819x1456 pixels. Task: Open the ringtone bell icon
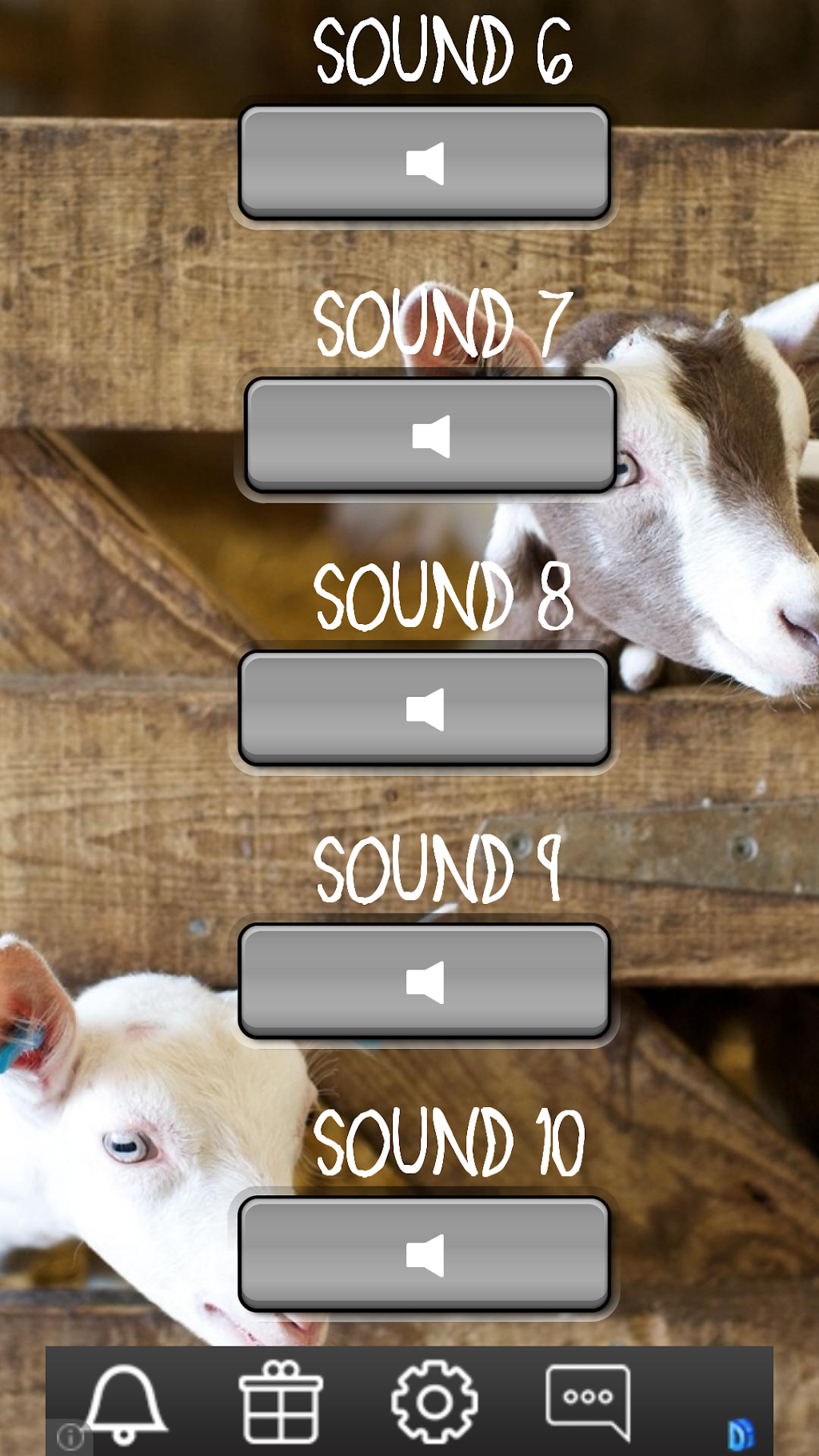tap(125, 1402)
